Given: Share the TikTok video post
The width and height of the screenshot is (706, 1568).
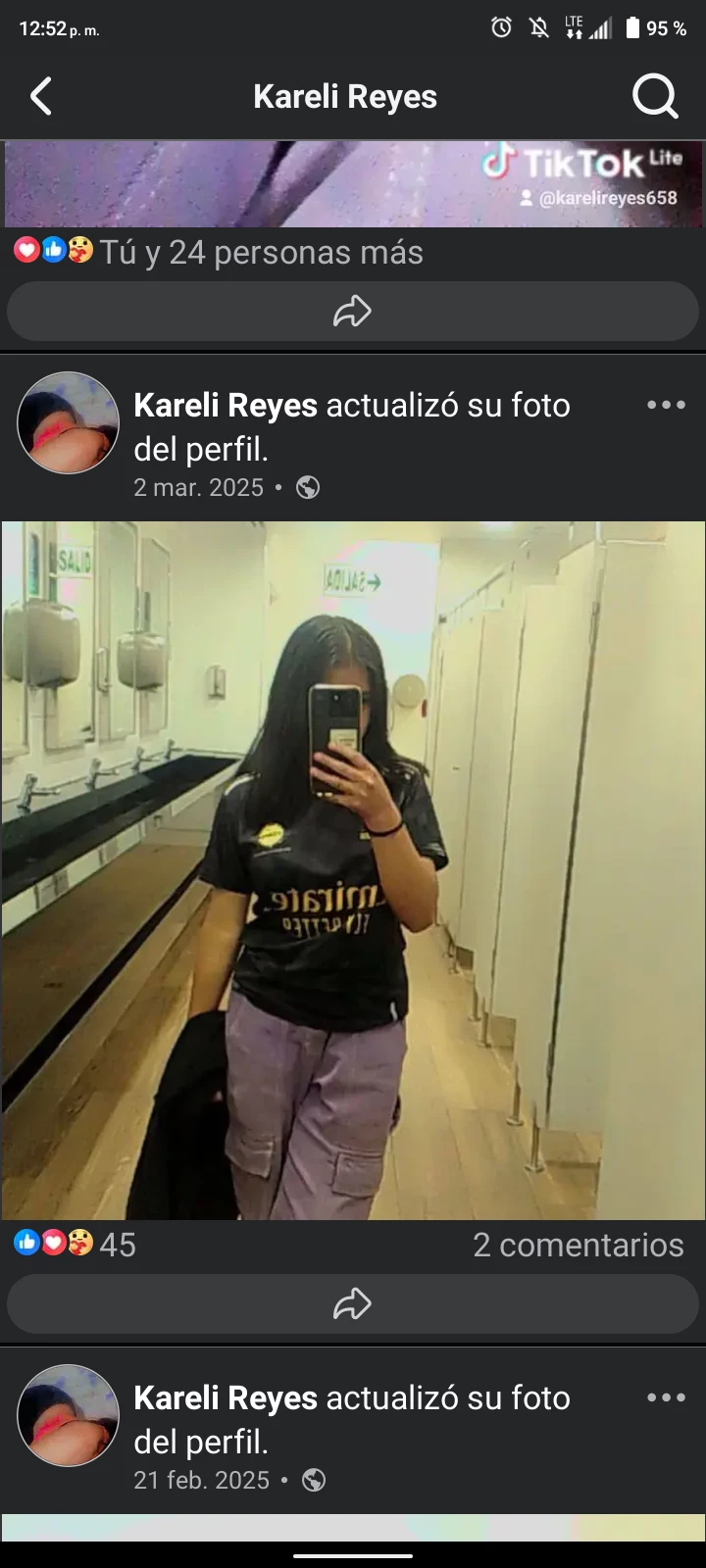Looking at the screenshot, I should click(x=353, y=312).
